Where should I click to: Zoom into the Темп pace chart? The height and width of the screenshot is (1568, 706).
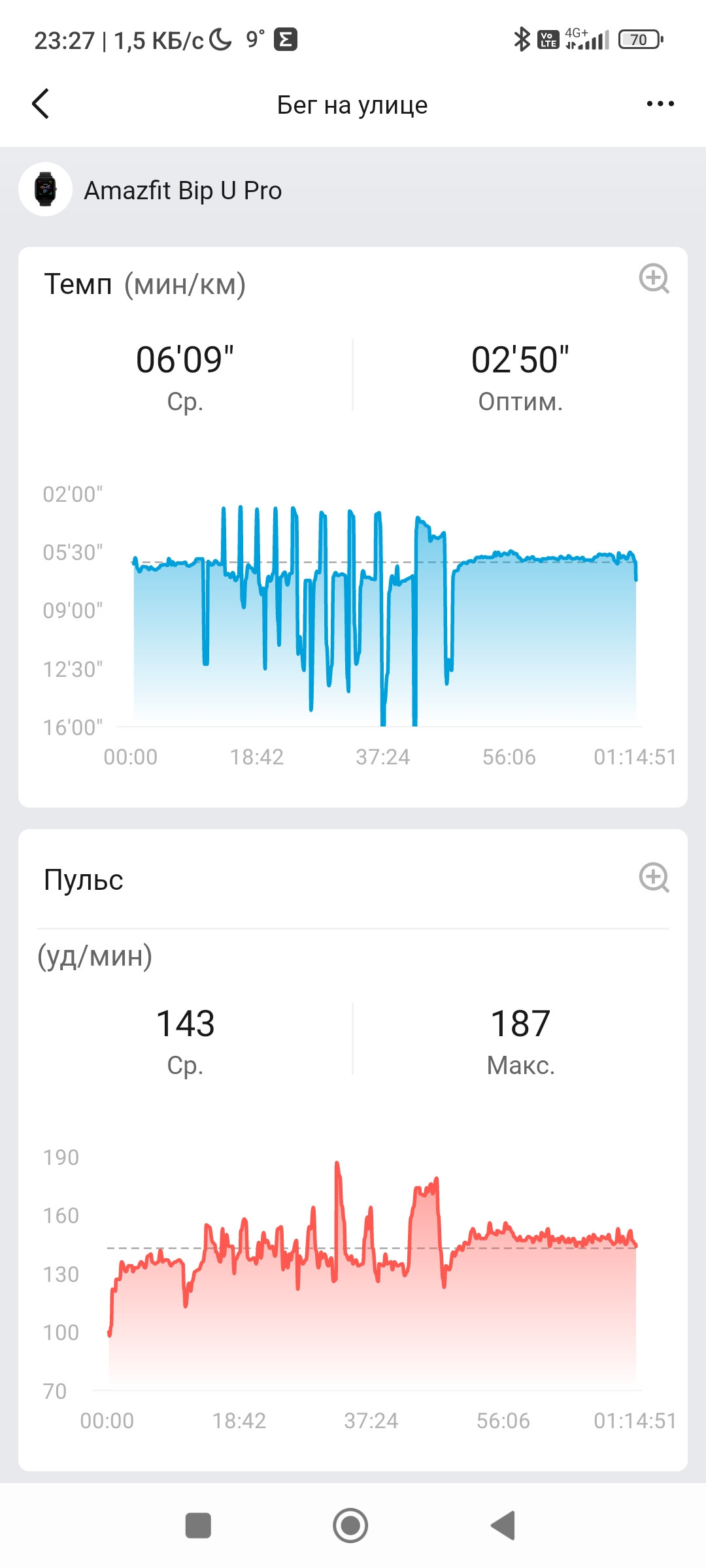click(654, 279)
